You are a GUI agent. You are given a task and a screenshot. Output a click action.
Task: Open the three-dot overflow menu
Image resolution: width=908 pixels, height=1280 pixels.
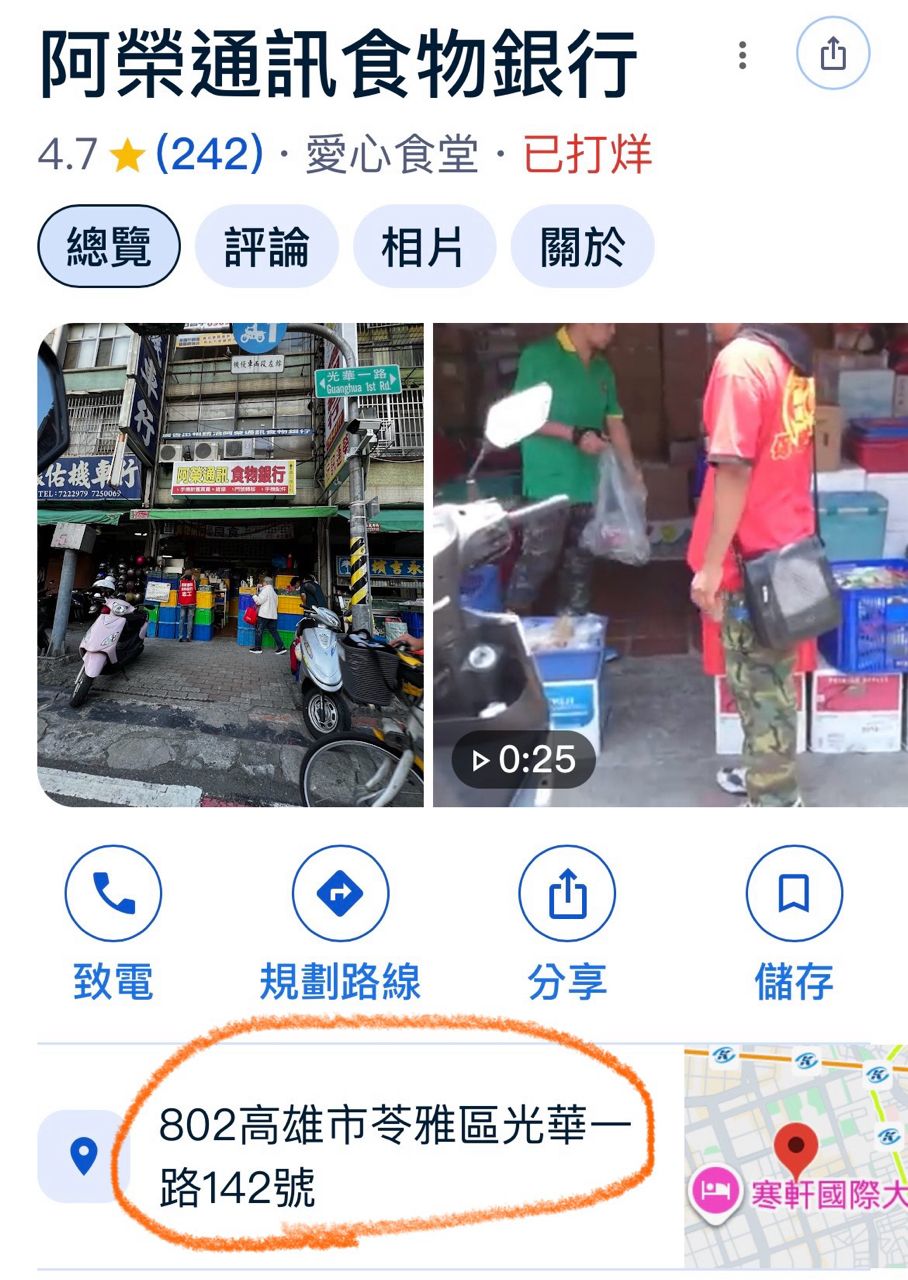(742, 55)
